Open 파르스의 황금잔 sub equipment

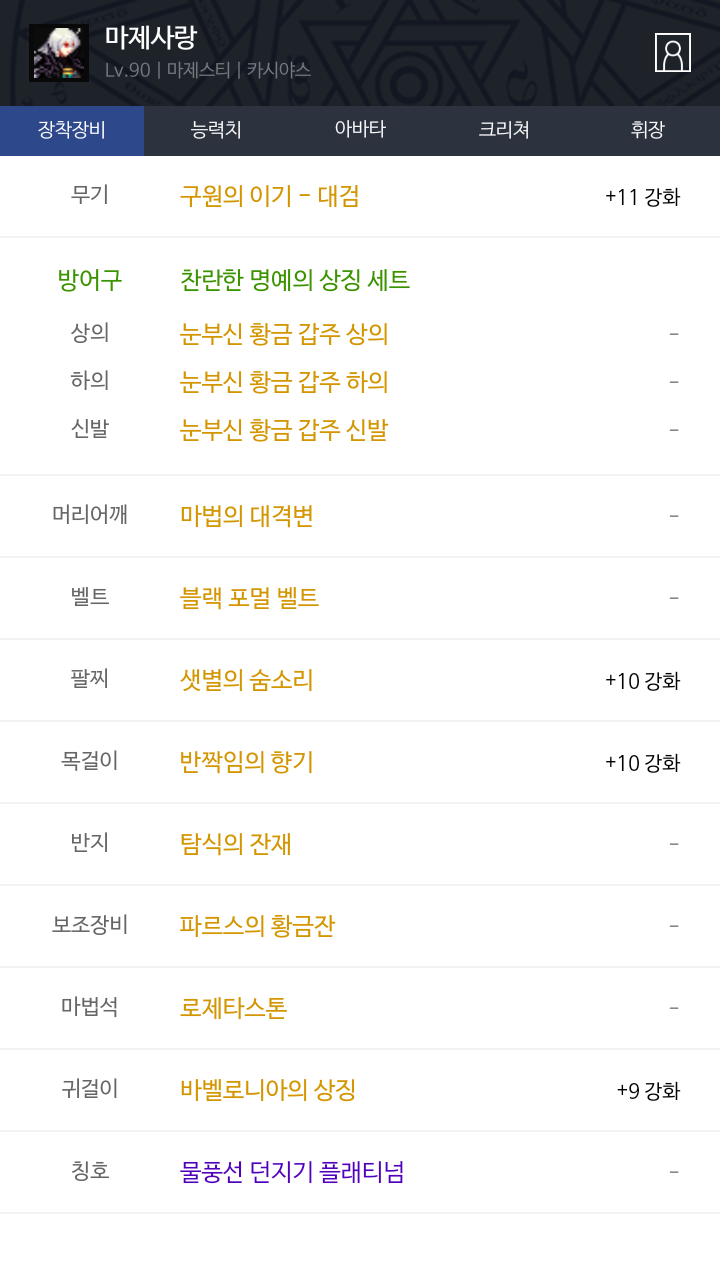360,926
